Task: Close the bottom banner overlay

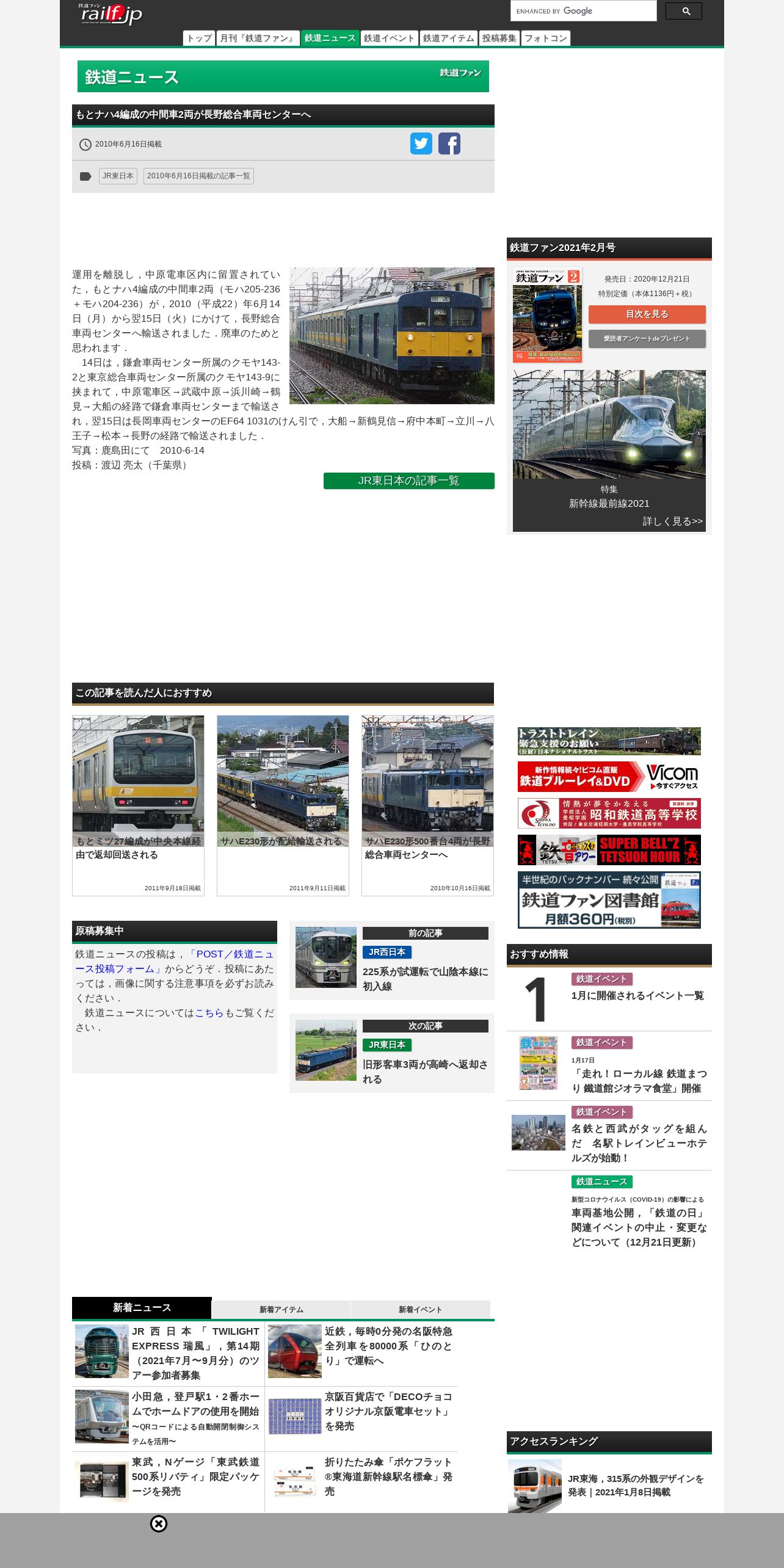Action: pos(159,1524)
